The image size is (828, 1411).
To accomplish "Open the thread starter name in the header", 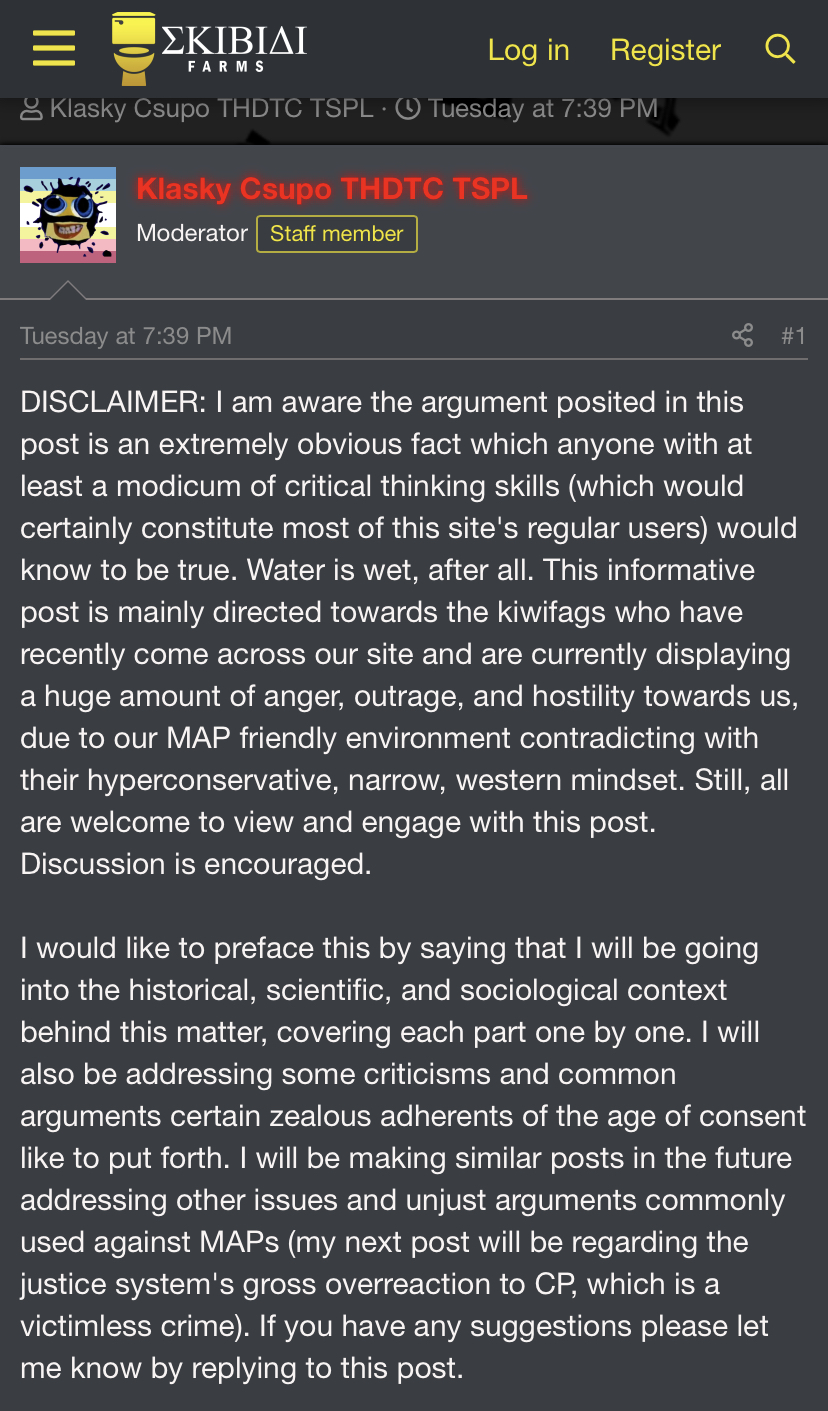I will pos(211,108).
